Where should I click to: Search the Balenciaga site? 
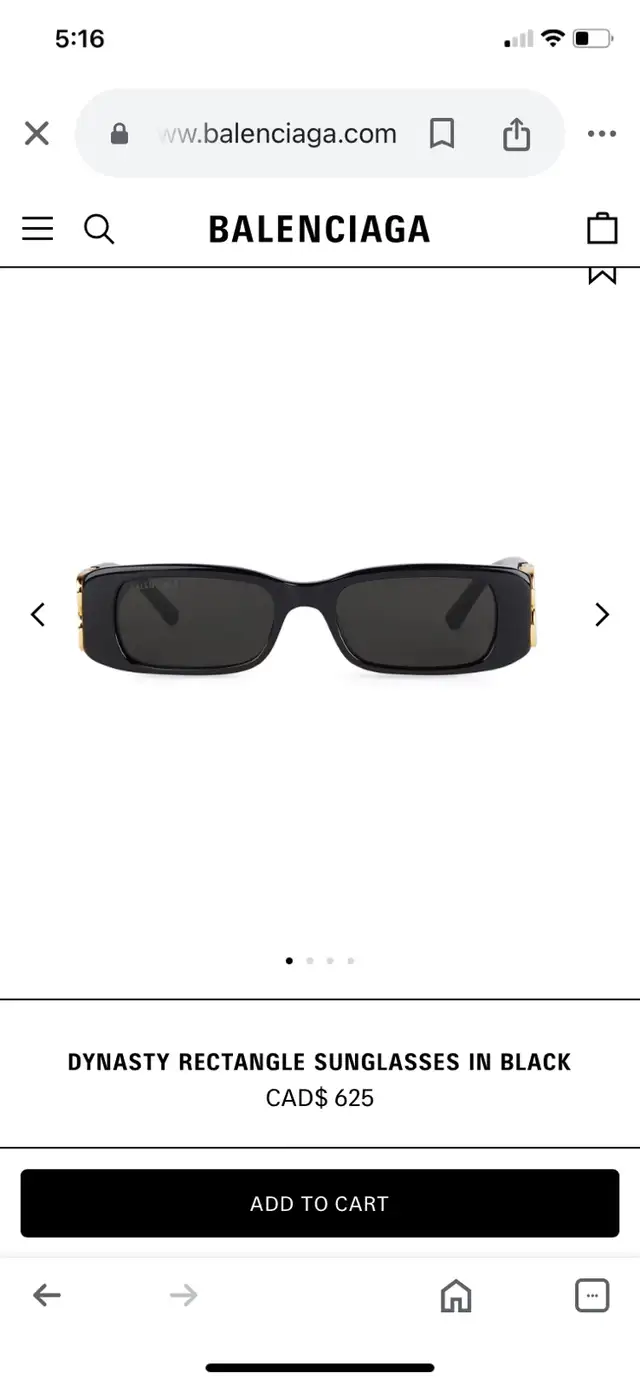98,229
